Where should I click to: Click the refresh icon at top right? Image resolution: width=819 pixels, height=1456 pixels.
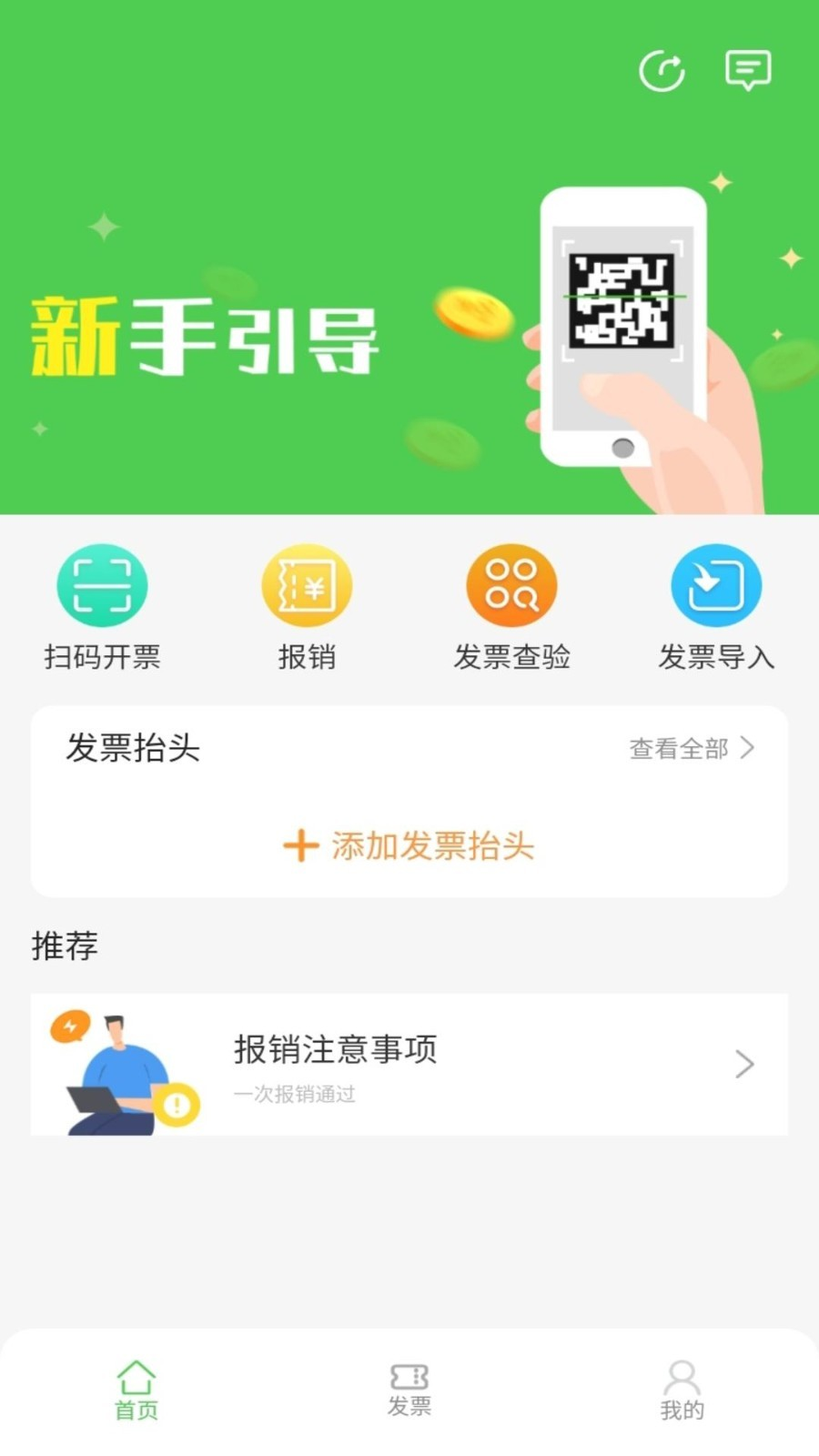663,72
